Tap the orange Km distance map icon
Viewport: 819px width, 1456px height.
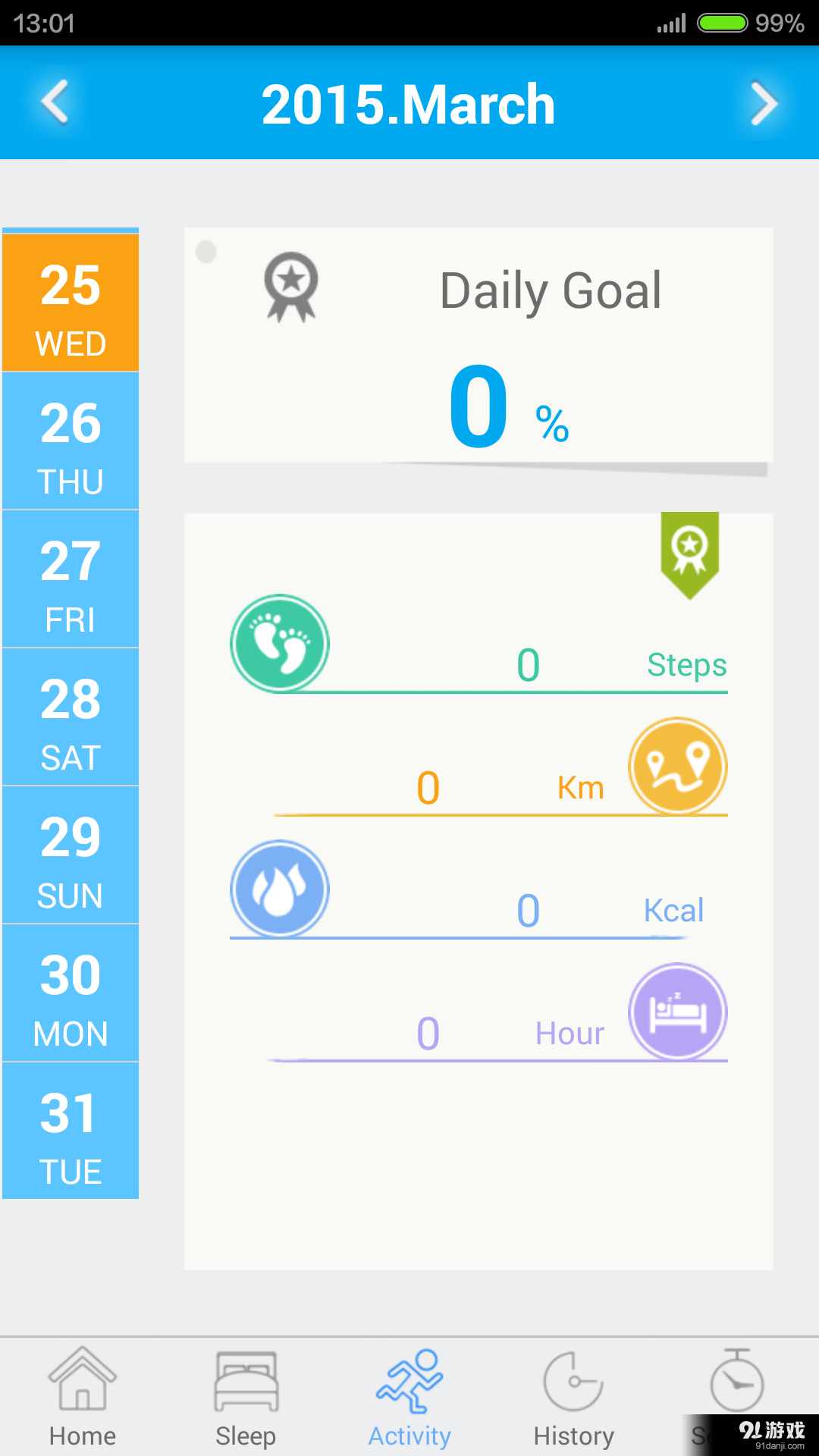pyautogui.click(x=678, y=767)
